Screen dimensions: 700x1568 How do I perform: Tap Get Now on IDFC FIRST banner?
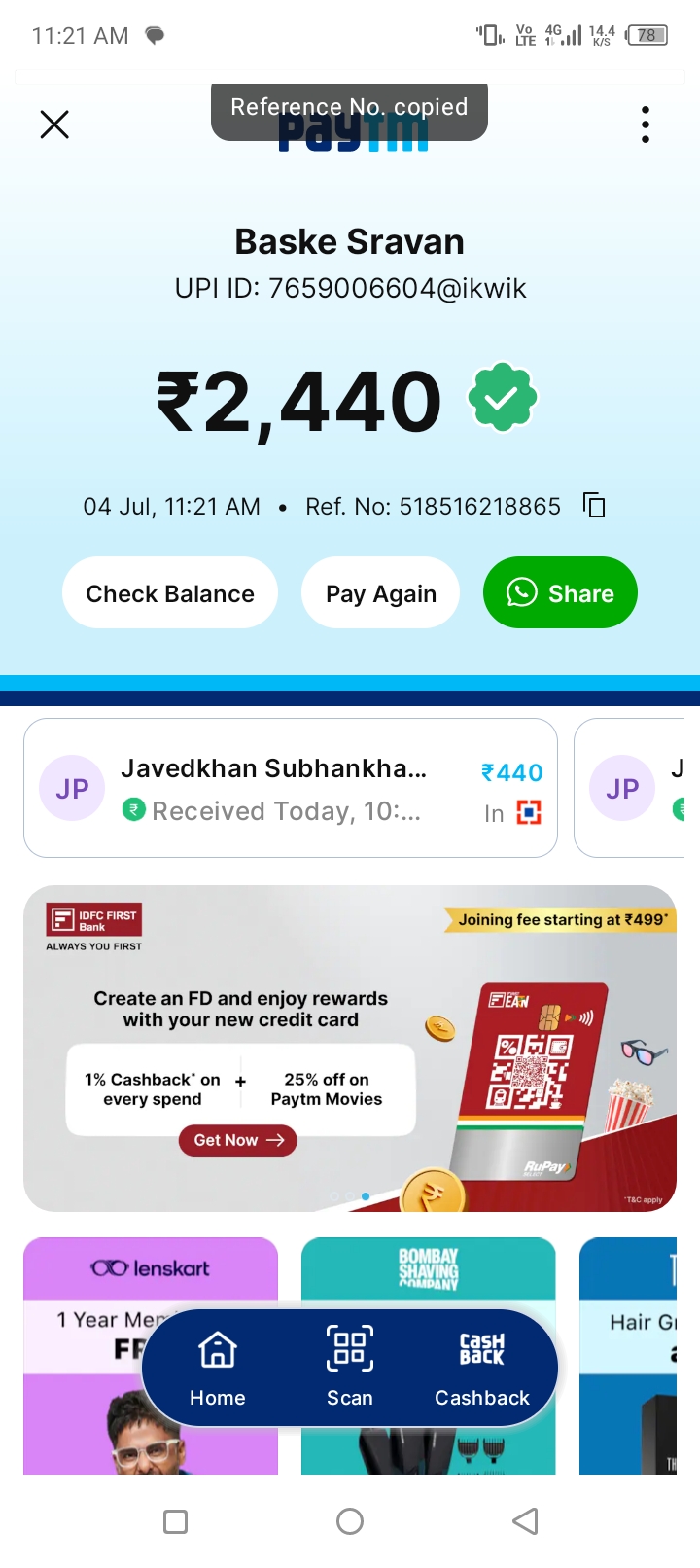(x=238, y=1140)
